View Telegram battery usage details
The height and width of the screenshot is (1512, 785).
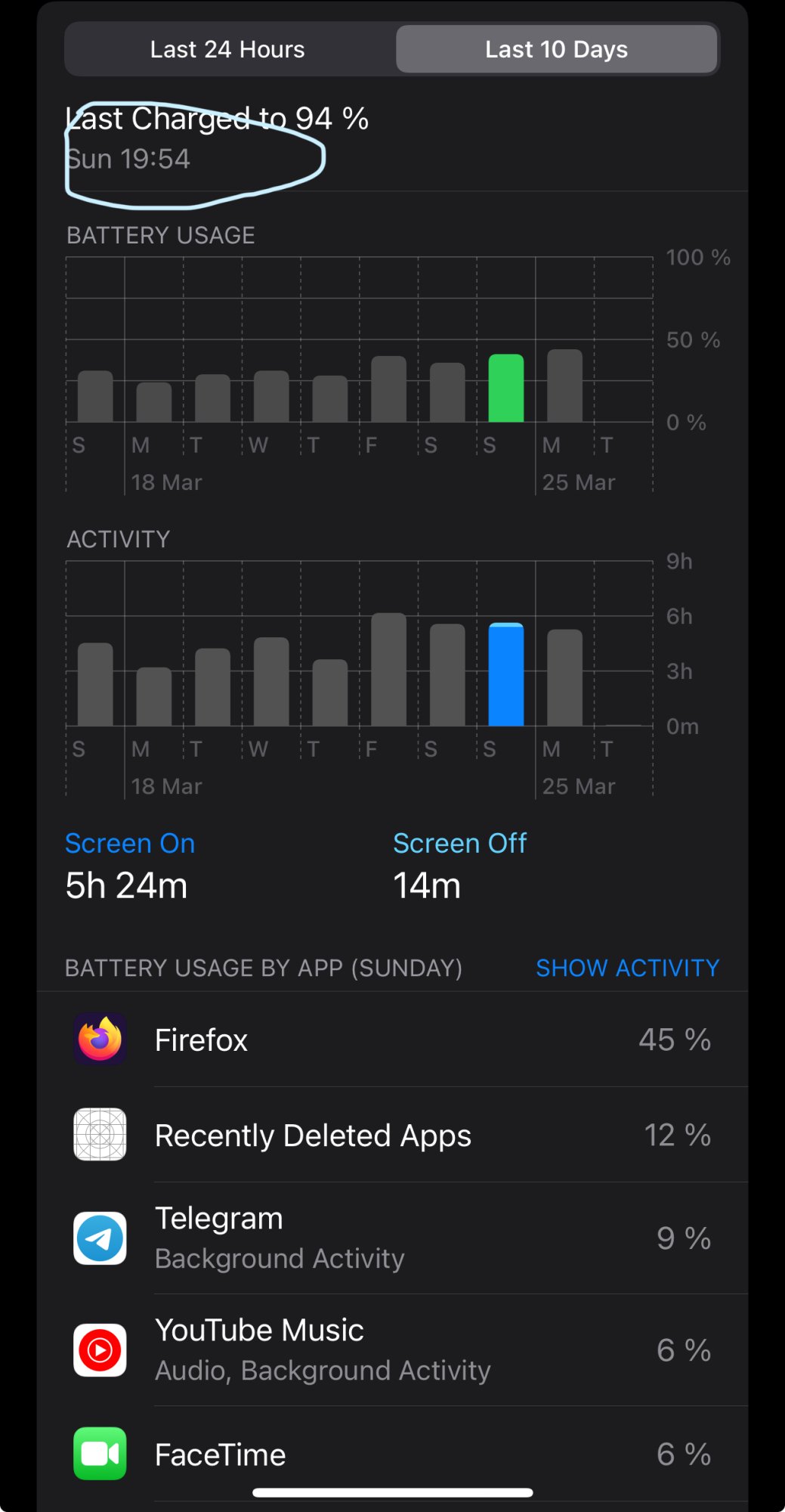point(393,1238)
